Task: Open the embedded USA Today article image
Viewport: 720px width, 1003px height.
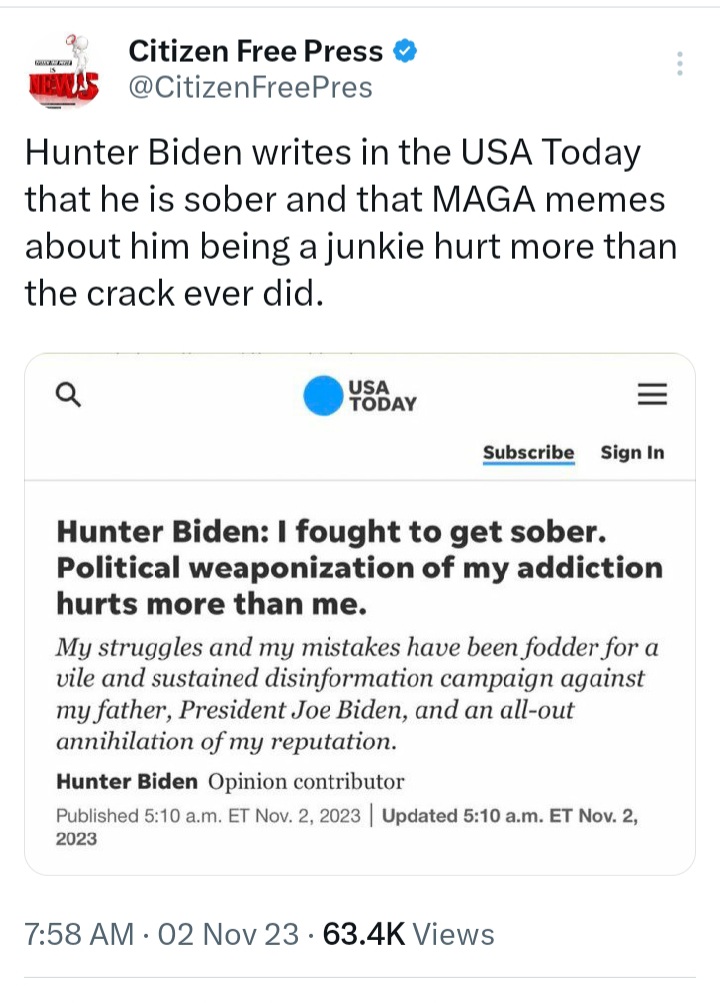Action: click(x=360, y=614)
